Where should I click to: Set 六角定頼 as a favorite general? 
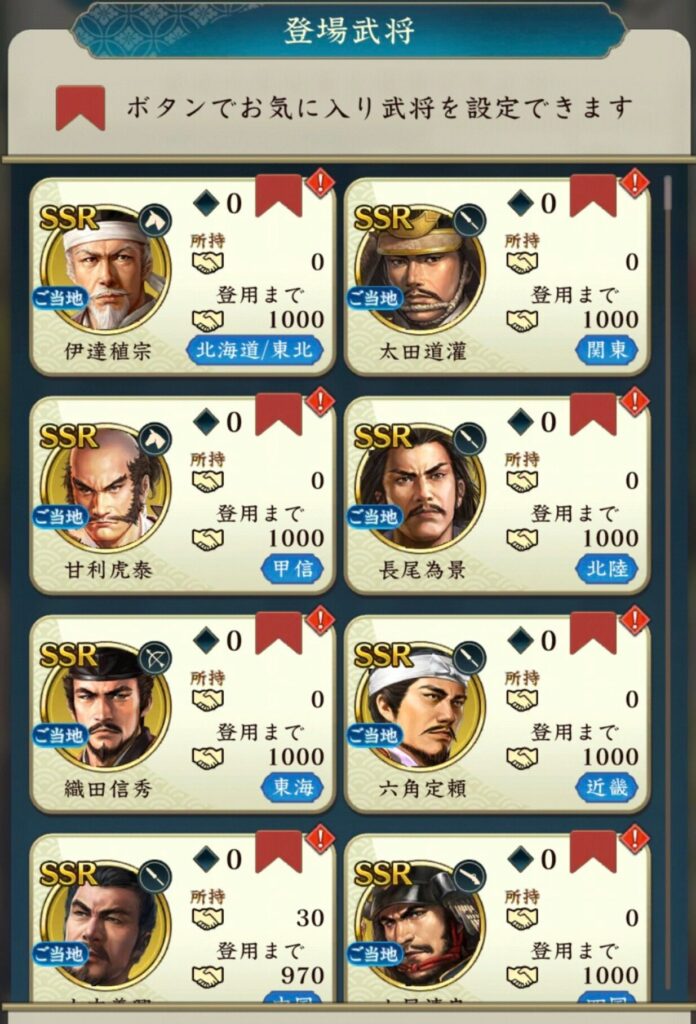pos(592,629)
